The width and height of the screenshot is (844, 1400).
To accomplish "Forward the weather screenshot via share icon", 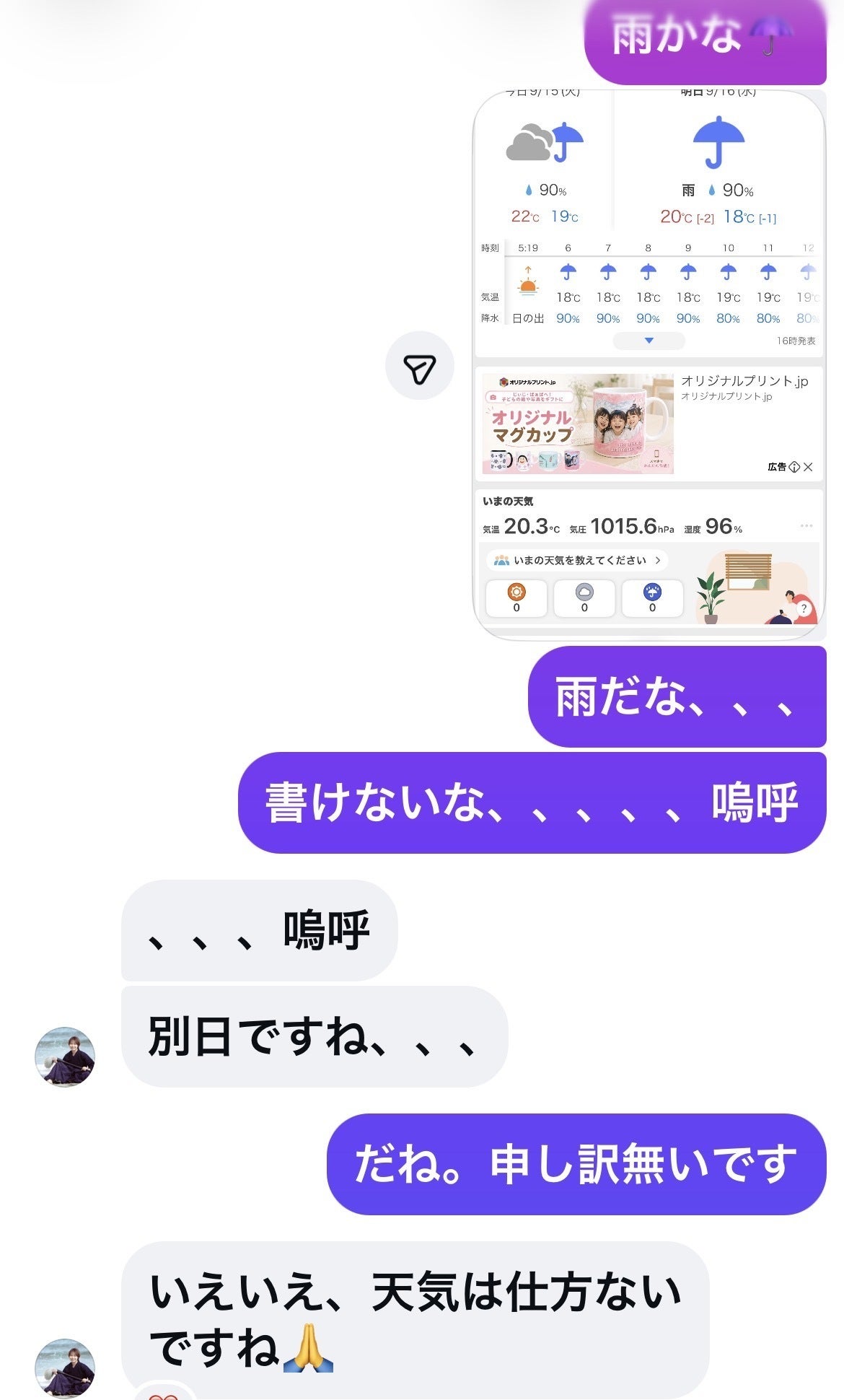I will pyautogui.click(x=420, y=366).
